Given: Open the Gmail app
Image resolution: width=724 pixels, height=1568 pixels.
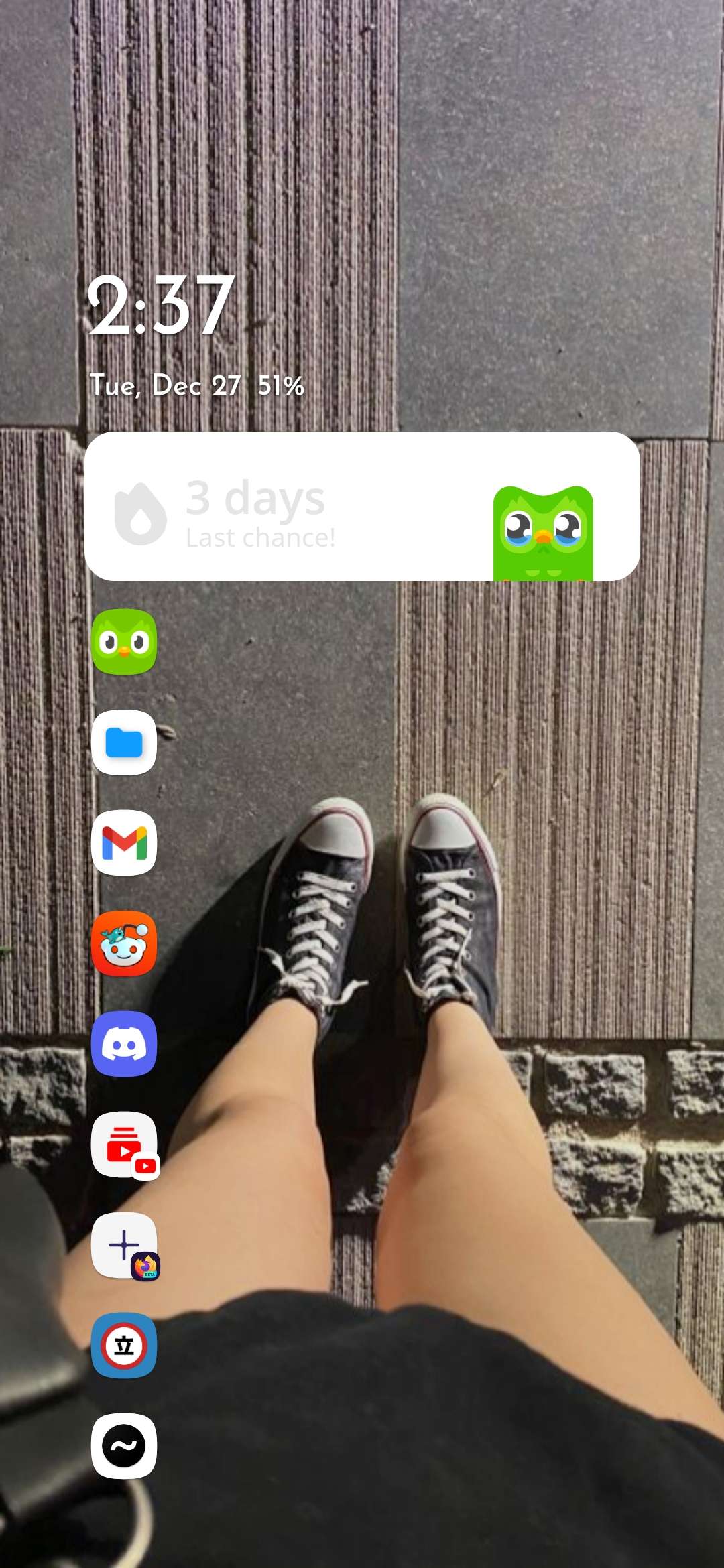Looking at the screenshot, I should pyautogui.click(x=124, y=843).
